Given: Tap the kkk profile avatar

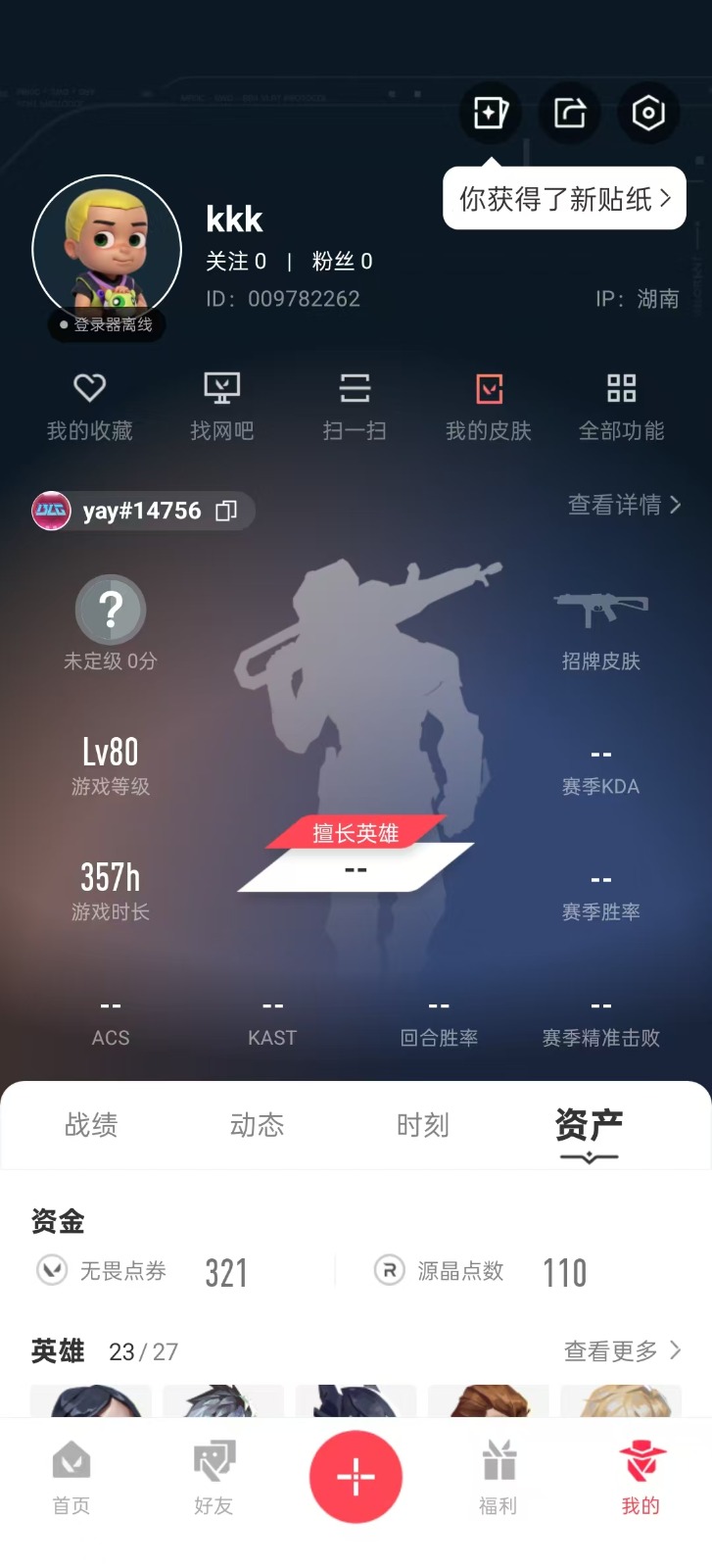Looking at the screenshot, I should tap(107, 250).
